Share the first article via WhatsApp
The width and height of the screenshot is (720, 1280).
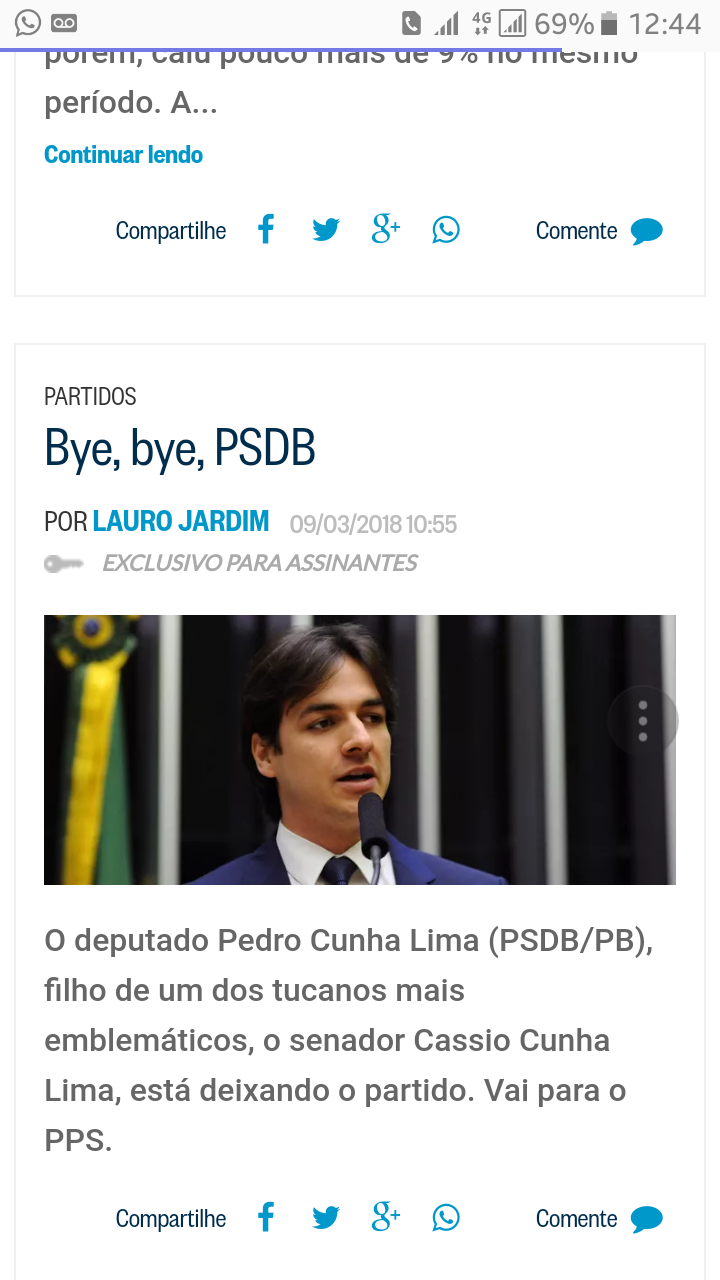[x=446, y=230]
